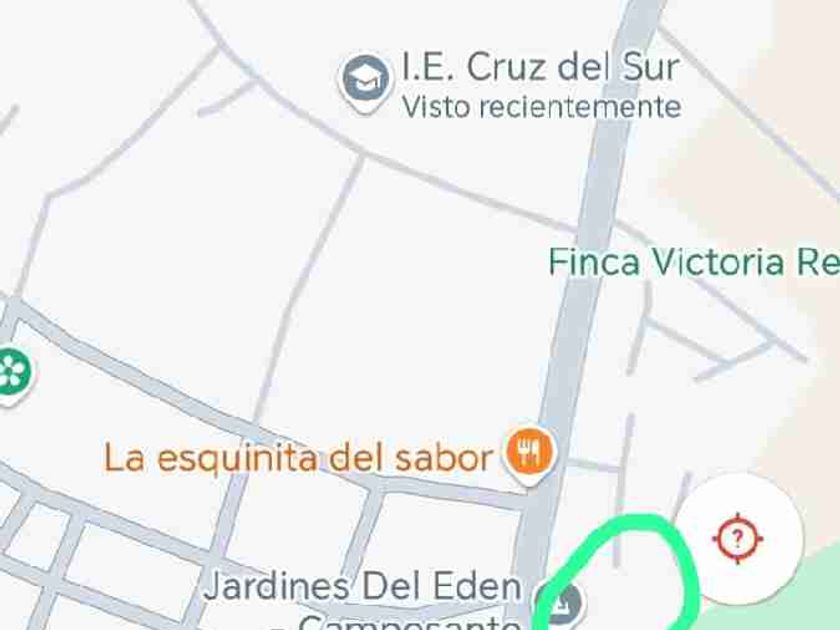Open the green flower place marker
840x630 pixels.
pyautogui.click(x=12, y=374)
